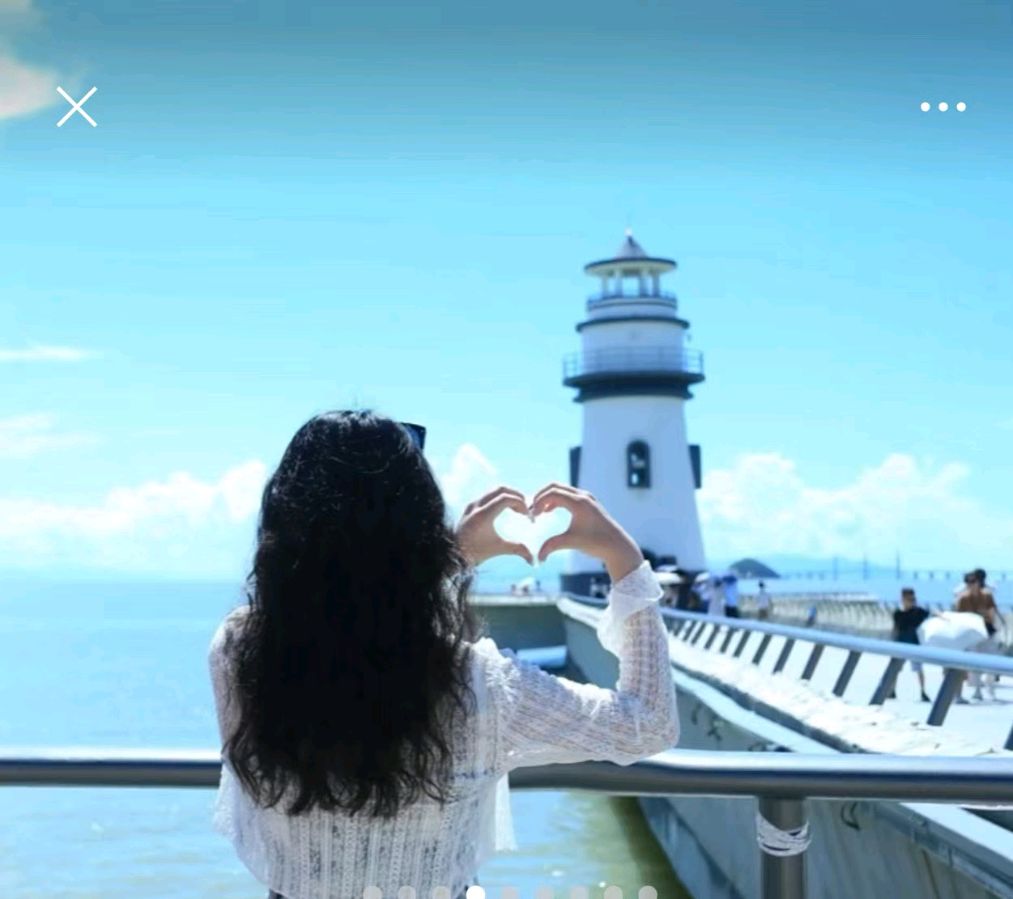Open the three-dot more options menu
Screen dimensions: 1013x899
click(x=943, y=107)
